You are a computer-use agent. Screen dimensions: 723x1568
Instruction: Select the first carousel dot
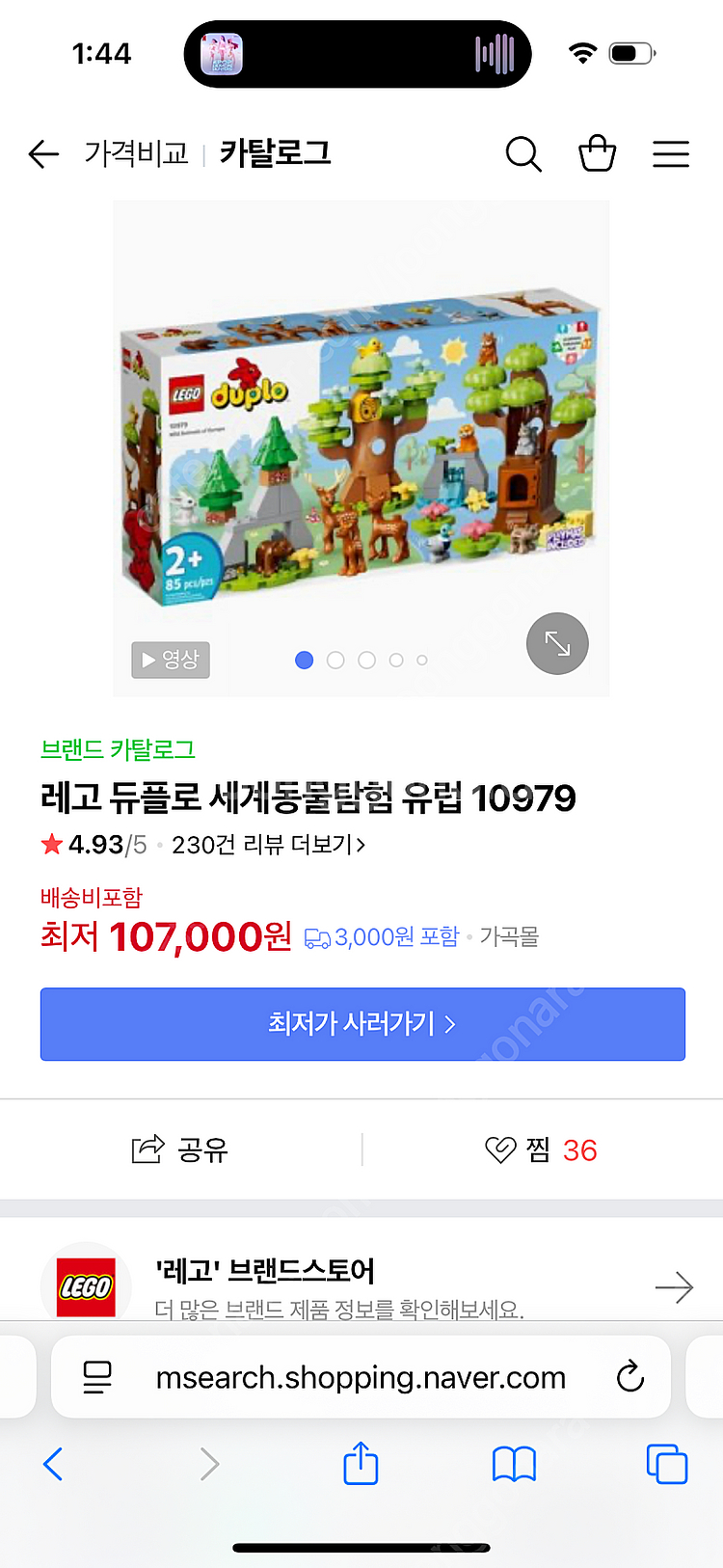click(x=304, y=660)
